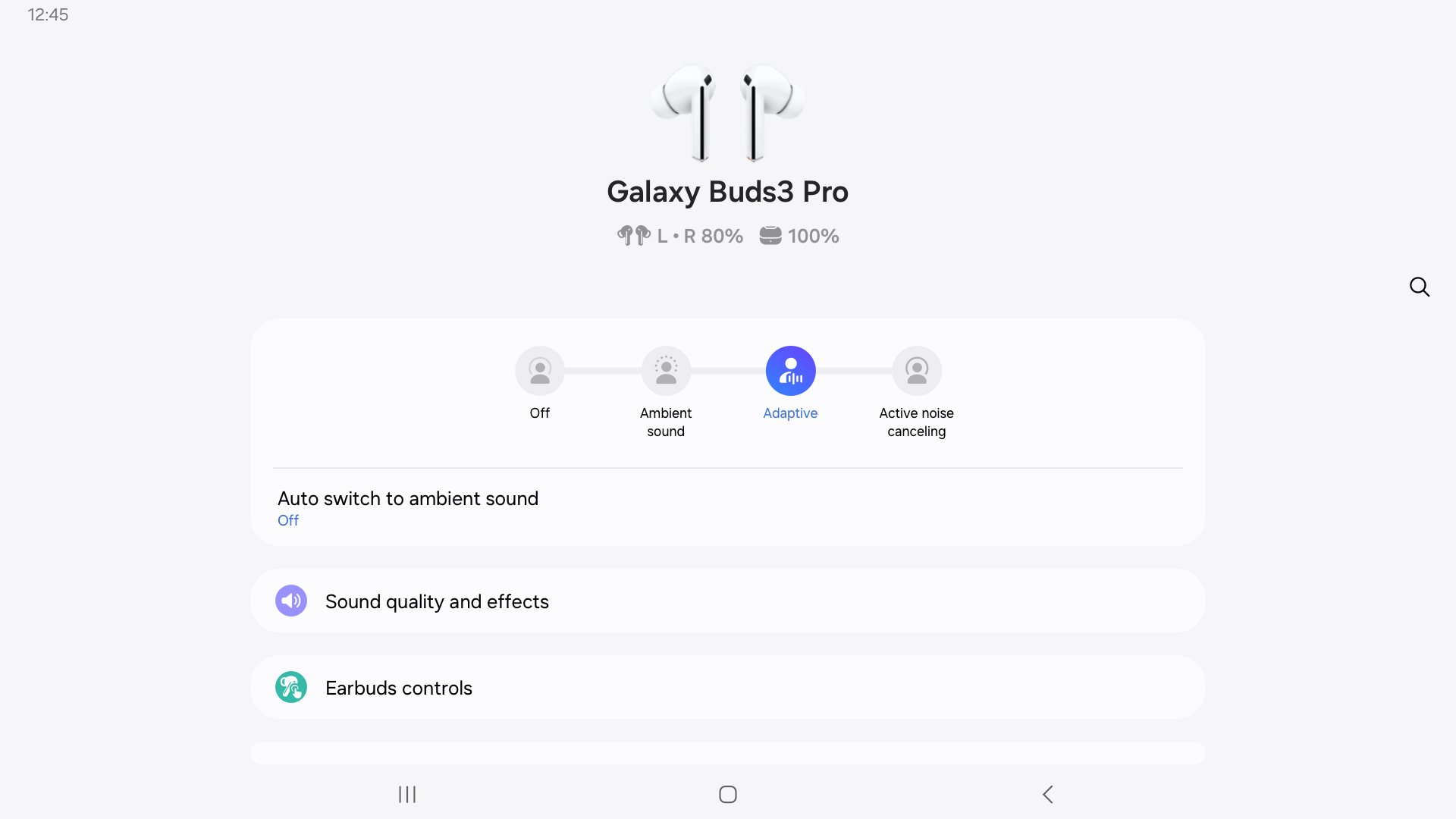Switch to Ambient sound mode

(665, 372)
